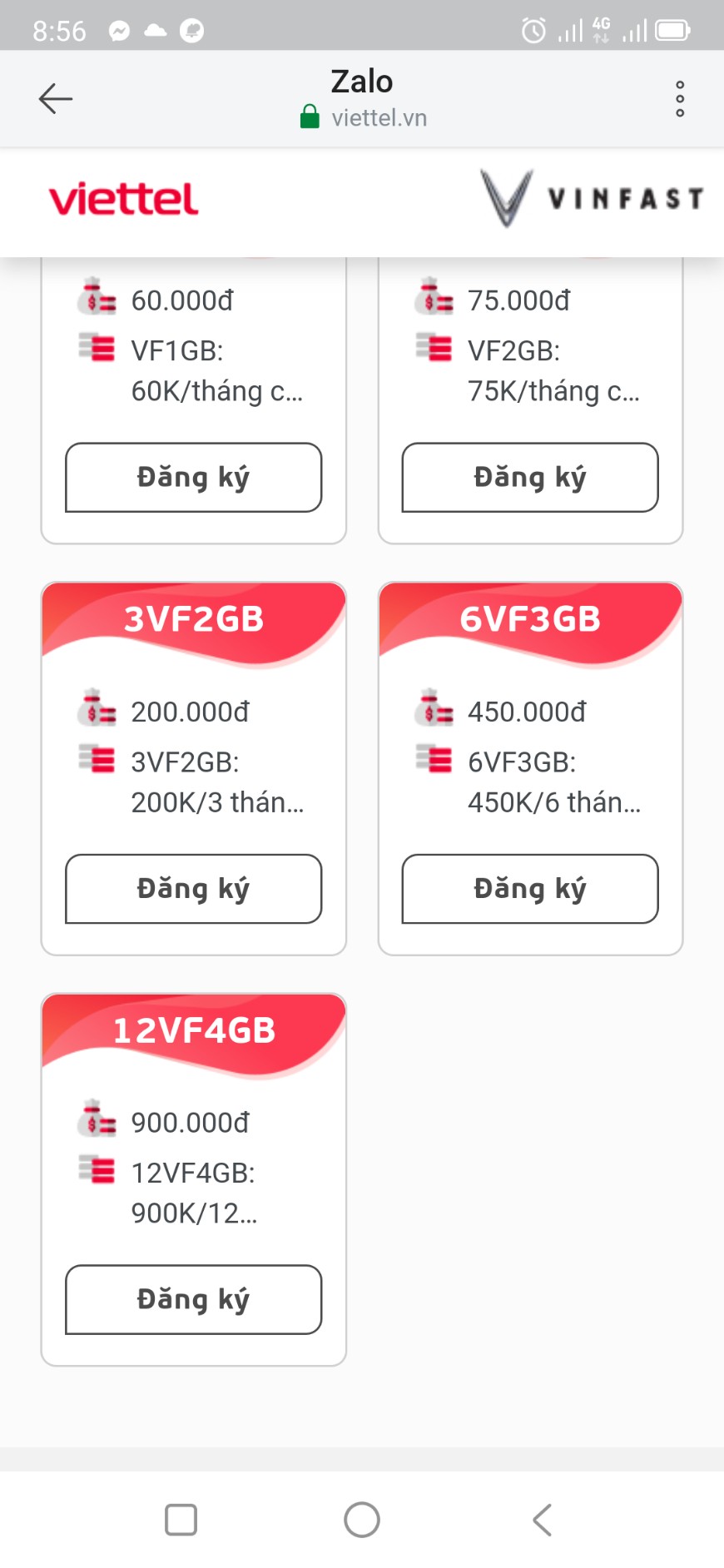Click the 4G network indicator in the status bar
Viewport: 724px width, 1568px height.
[x=602, y=27]
